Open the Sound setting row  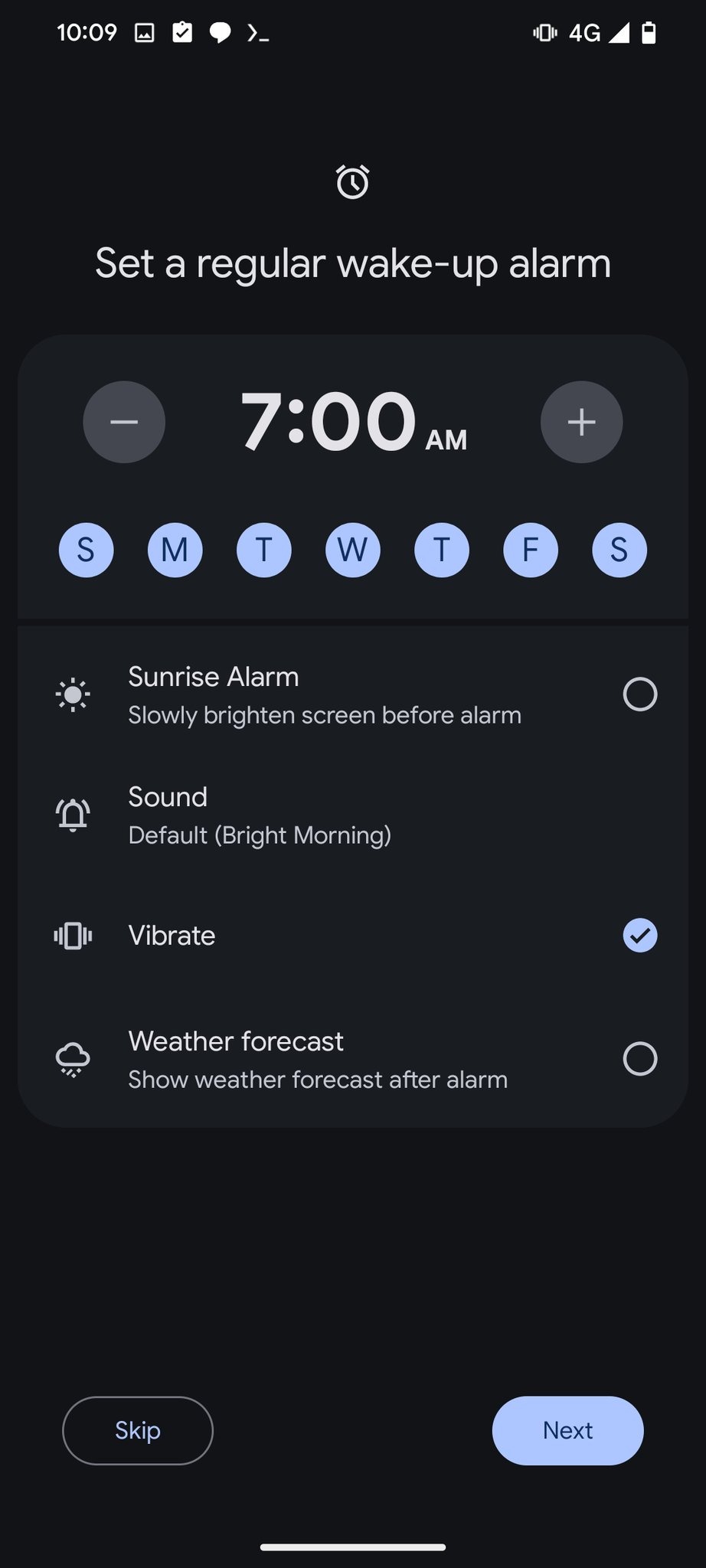coord(352,815)
